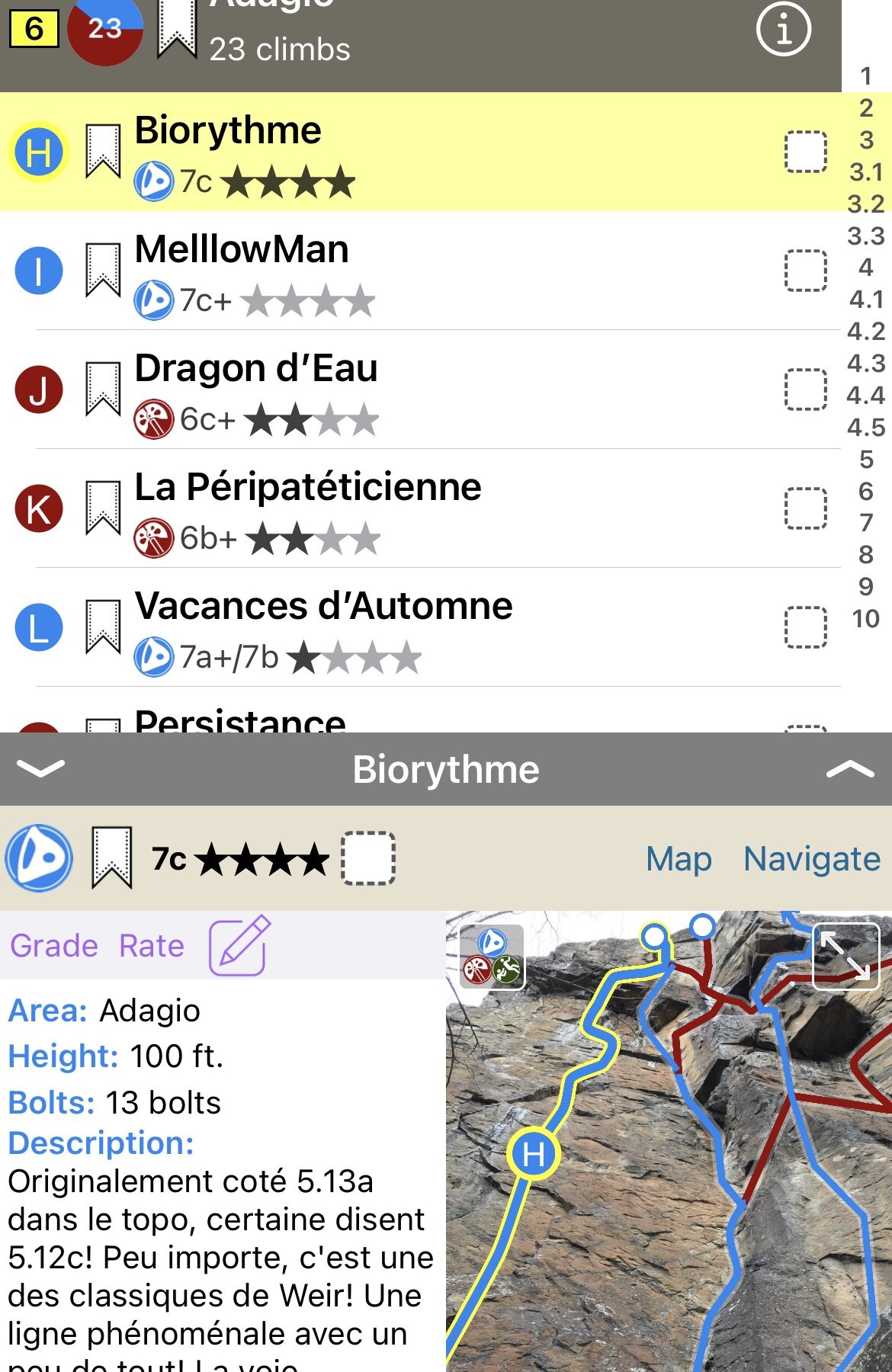Mark Biorythme checkbox in detail panel
The width and height of the screenshot is (892, 1372).
click(367, 859)
